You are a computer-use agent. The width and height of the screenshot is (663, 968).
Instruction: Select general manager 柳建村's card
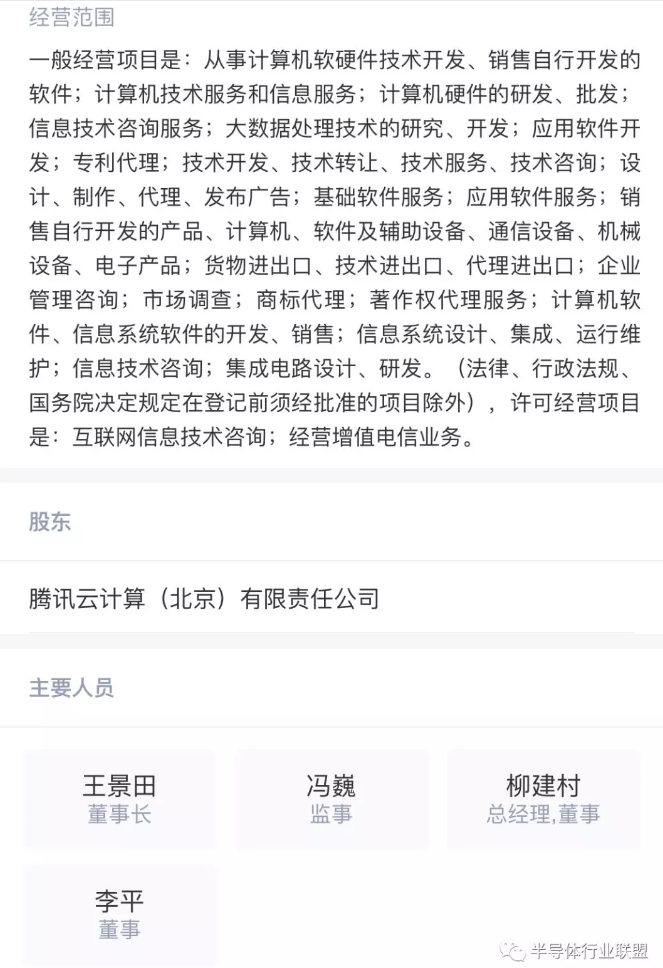point(543,799)
